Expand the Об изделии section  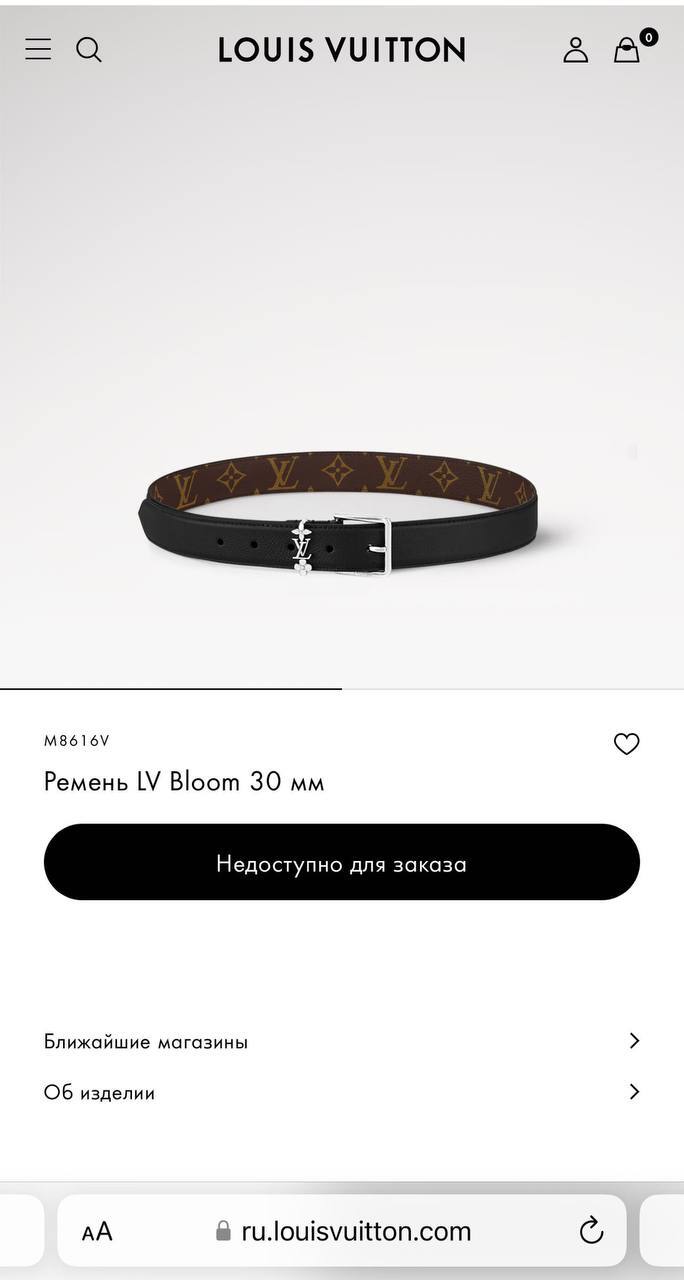342,1092
